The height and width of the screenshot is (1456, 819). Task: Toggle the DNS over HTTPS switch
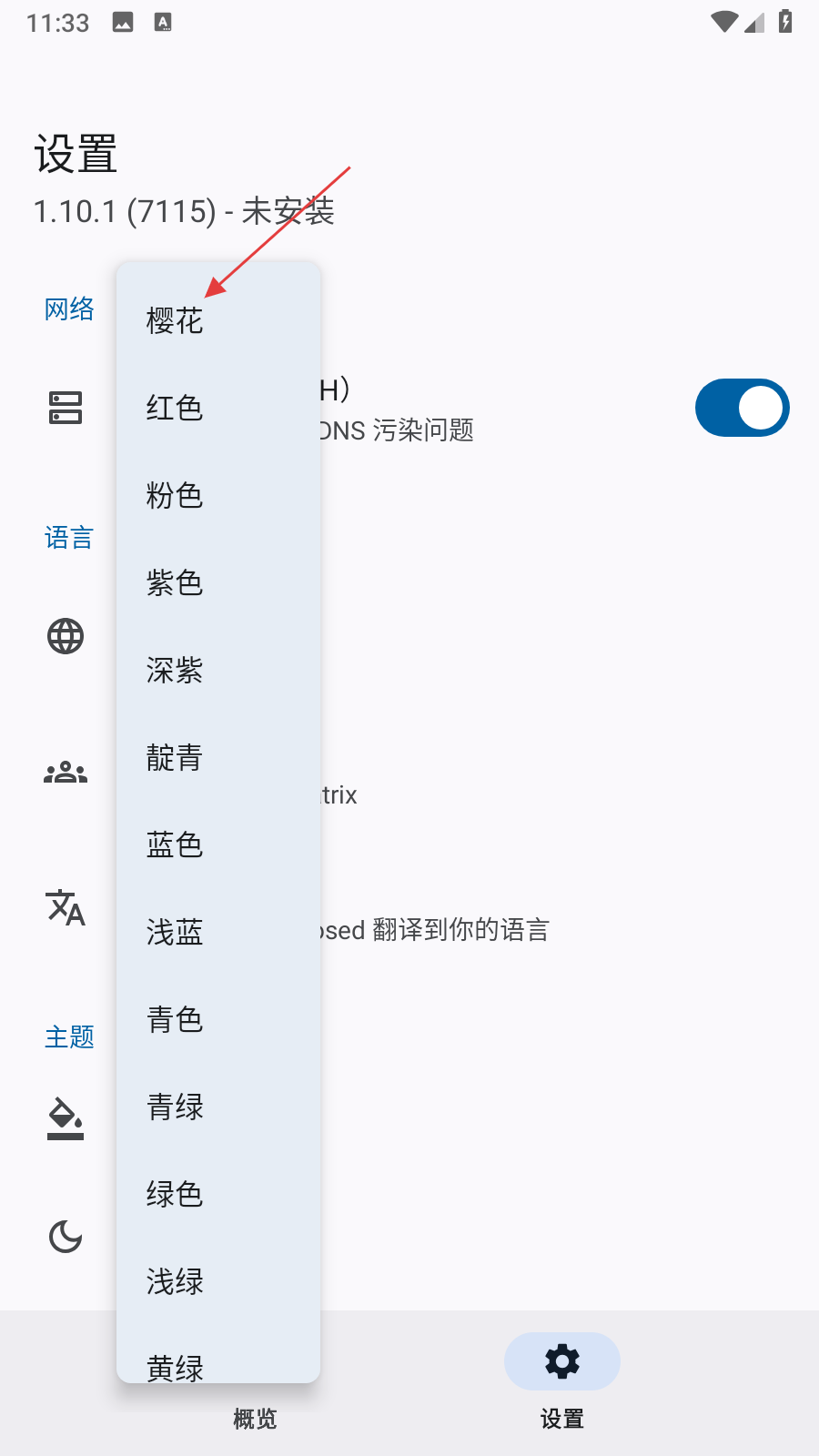742,408
